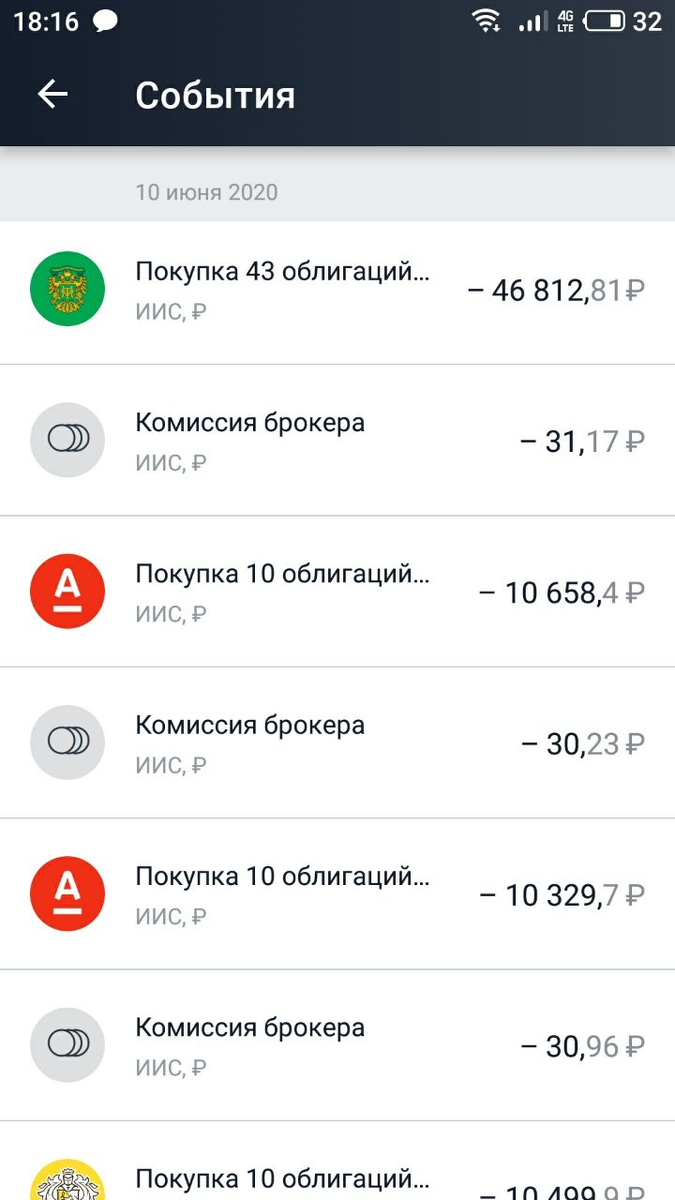The height and width of the screenshot is (1200, 675).
Task: View broker commission entry of 30,23 ₽
Action: [337, 743]
